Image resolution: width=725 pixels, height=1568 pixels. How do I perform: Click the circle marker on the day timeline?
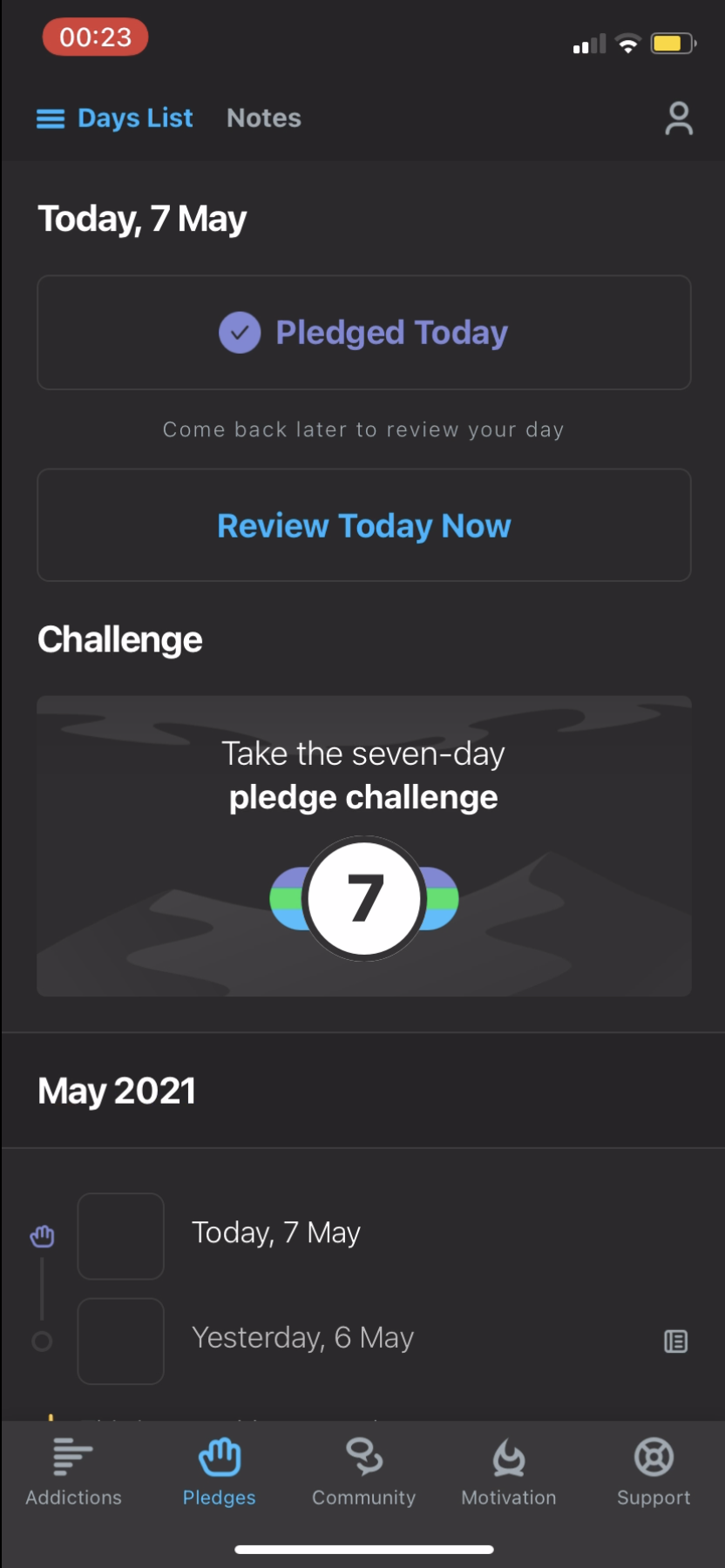[42, 1342]
